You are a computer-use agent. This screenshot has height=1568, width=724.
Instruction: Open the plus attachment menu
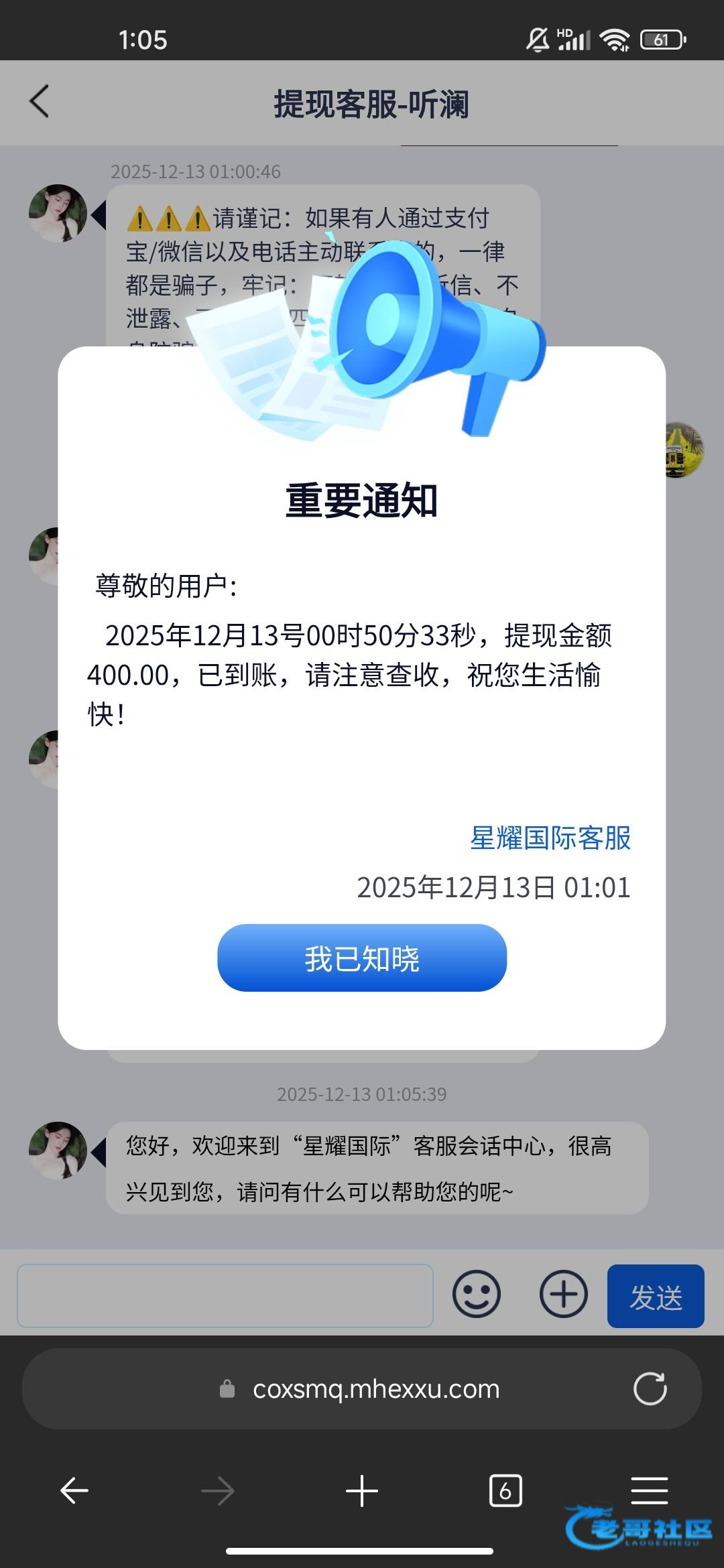(563, 1294)
